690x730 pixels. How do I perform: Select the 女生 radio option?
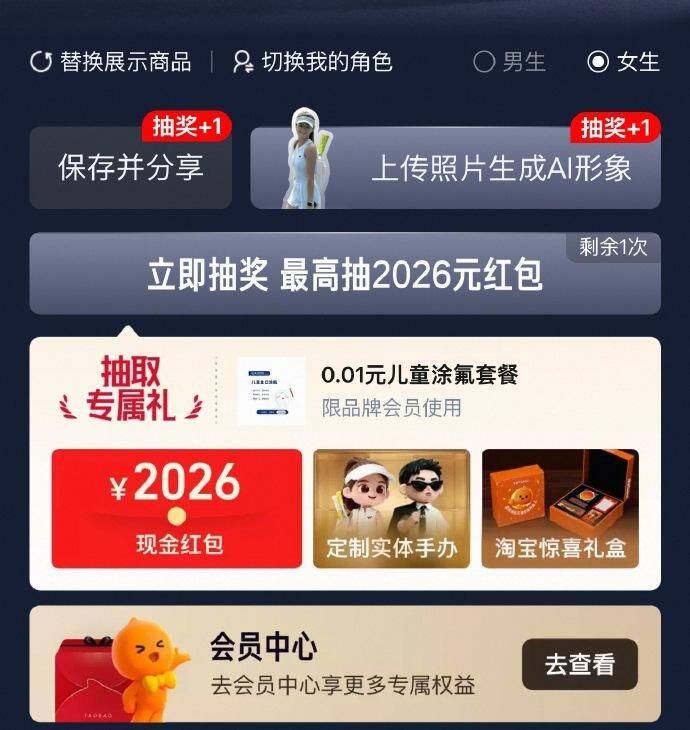click(624, 62)
